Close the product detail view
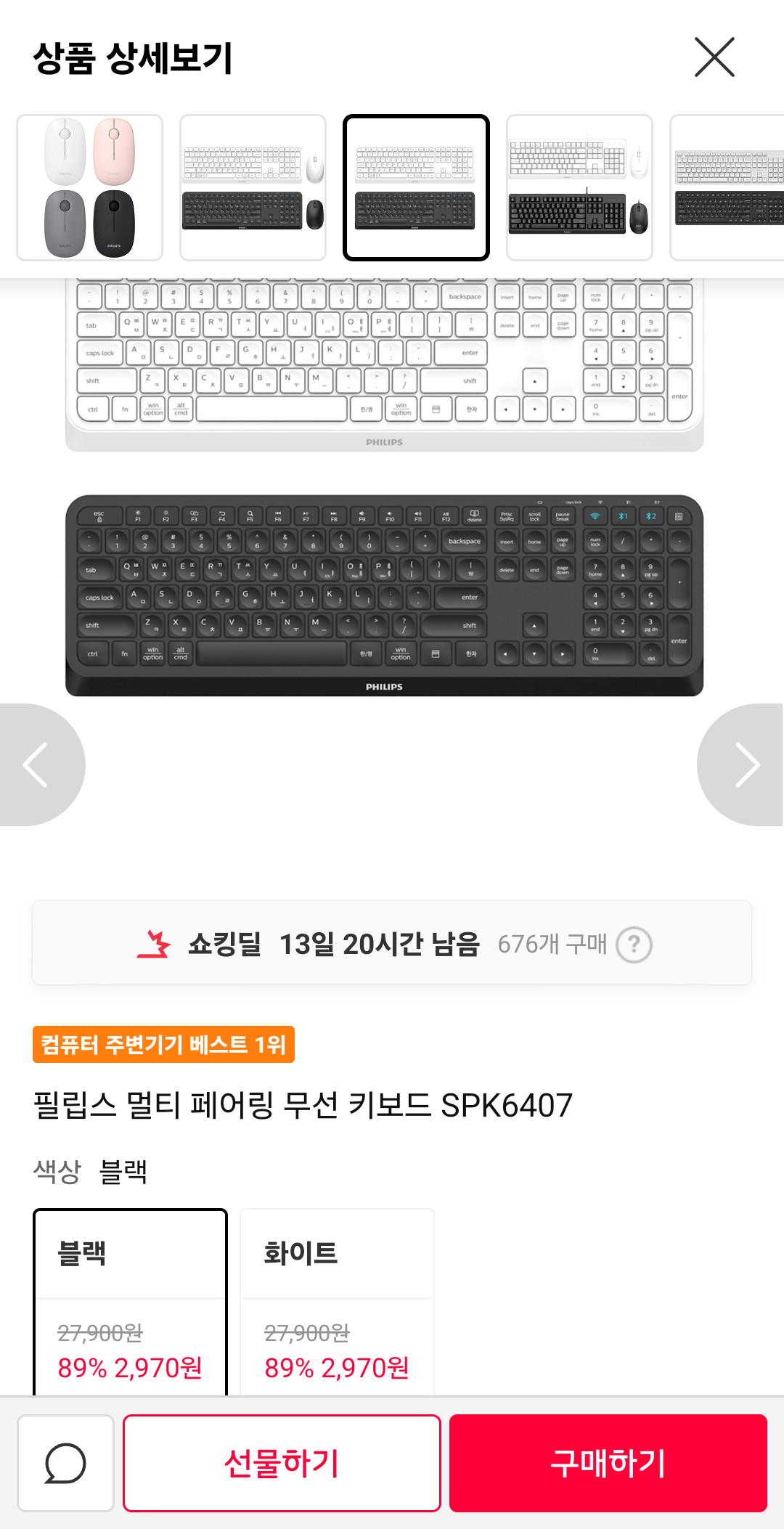 click(714, 57)
